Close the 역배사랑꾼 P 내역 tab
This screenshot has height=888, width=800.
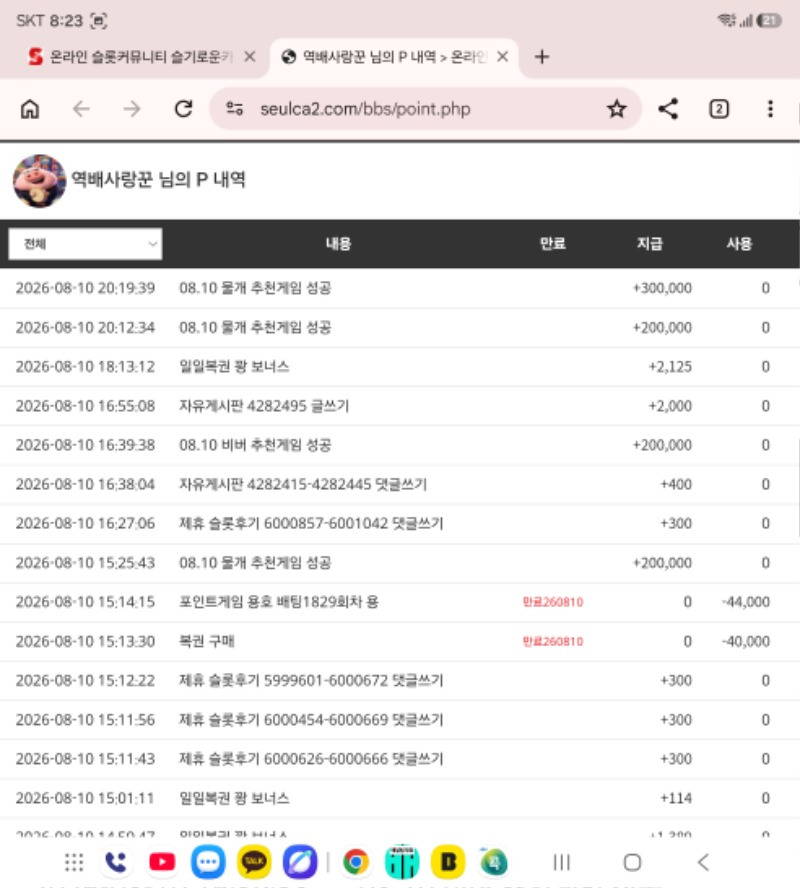click(x=502, y=57)
